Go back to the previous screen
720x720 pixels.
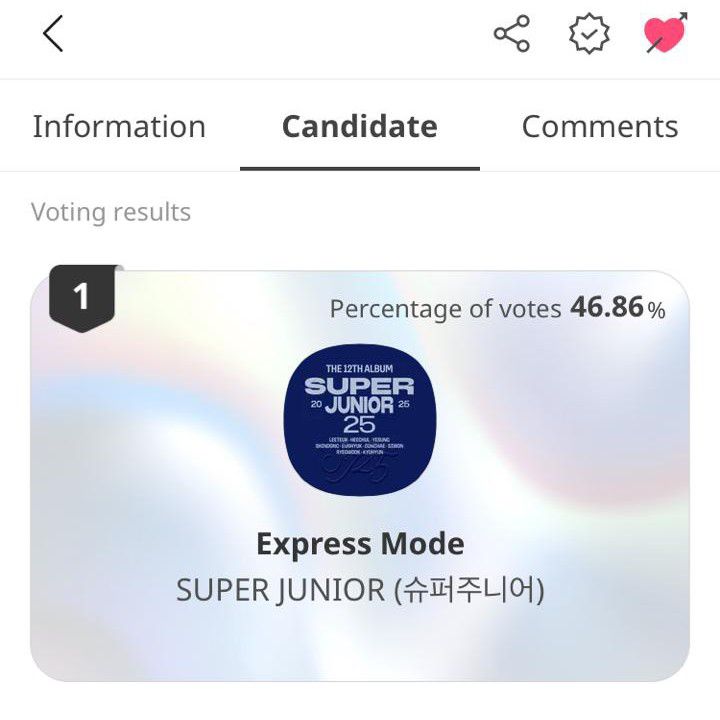[53, 35]
